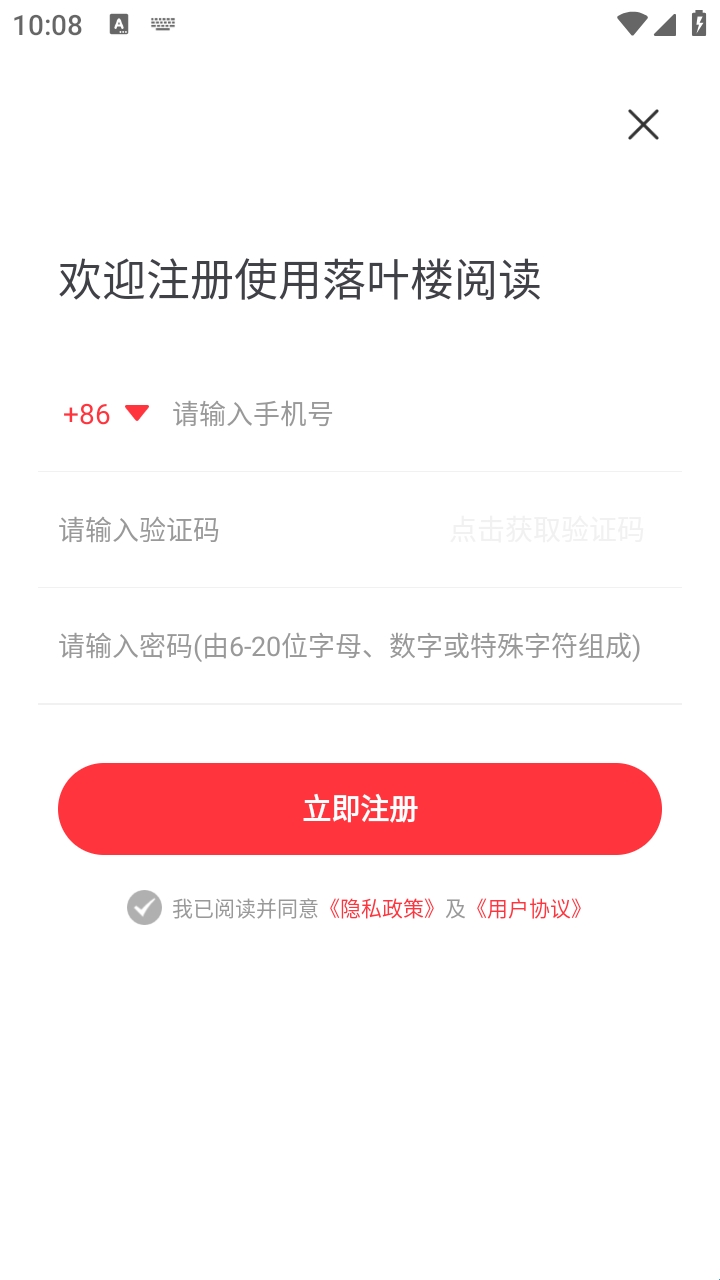
Task: Tap the 立即注册 register button
Action: click(x=360, y=809)
